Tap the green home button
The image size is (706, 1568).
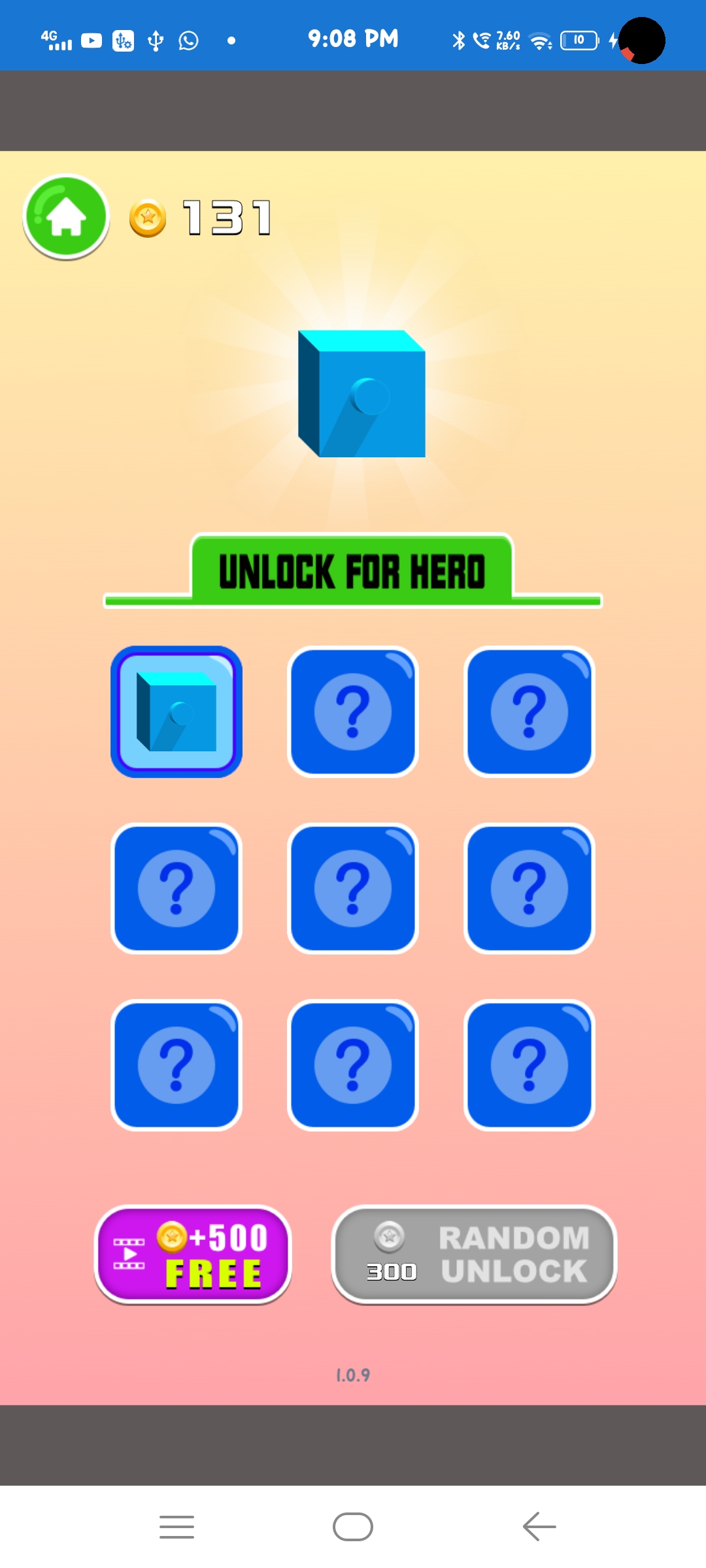pyautogui.click(x=66, y=217)
